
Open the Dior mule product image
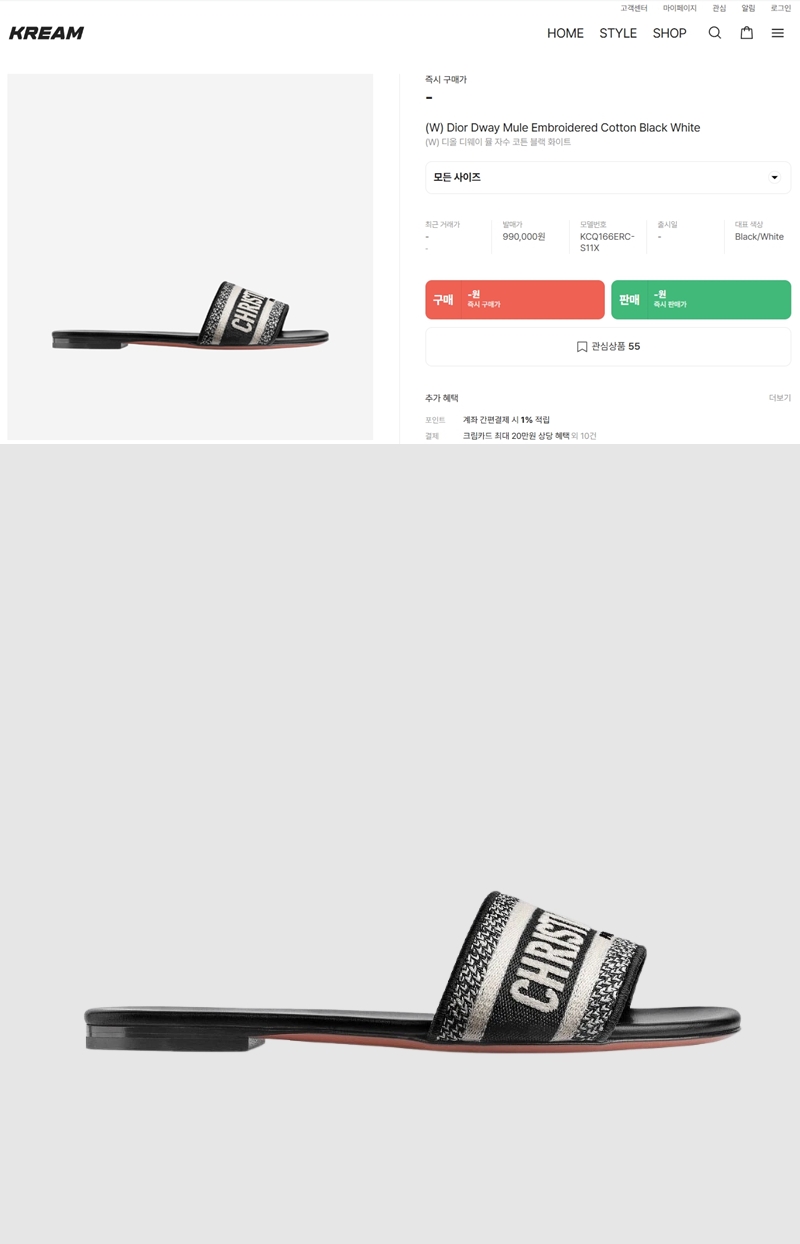190,256
